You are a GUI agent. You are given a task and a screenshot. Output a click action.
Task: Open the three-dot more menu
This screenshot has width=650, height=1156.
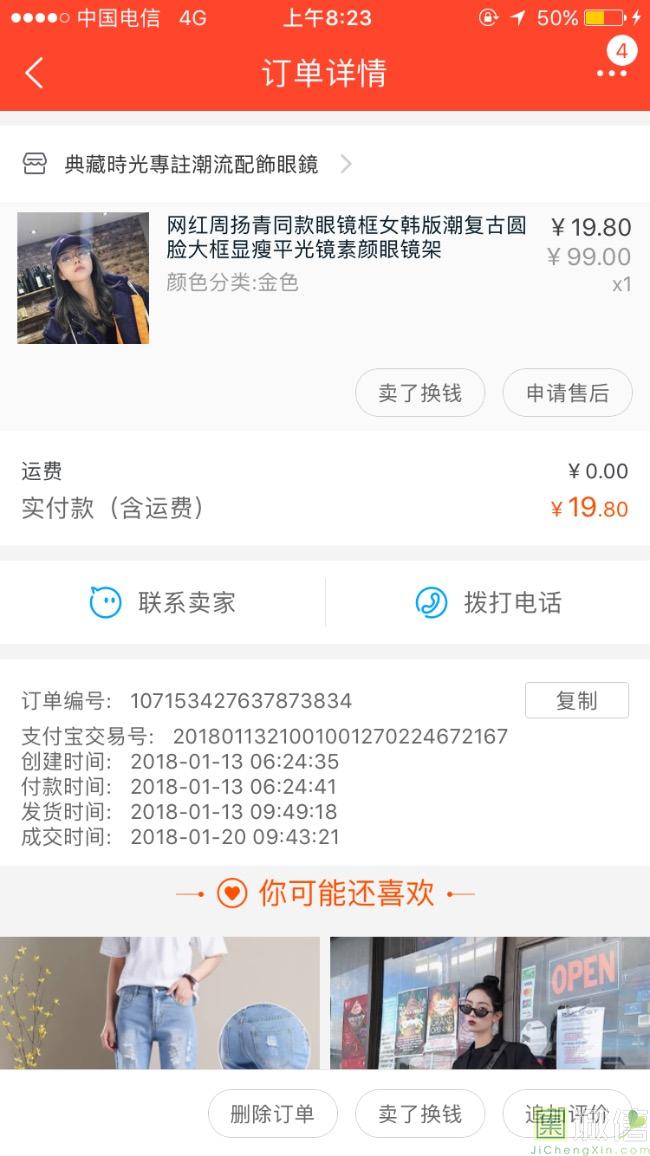click(x=611, y=73)
